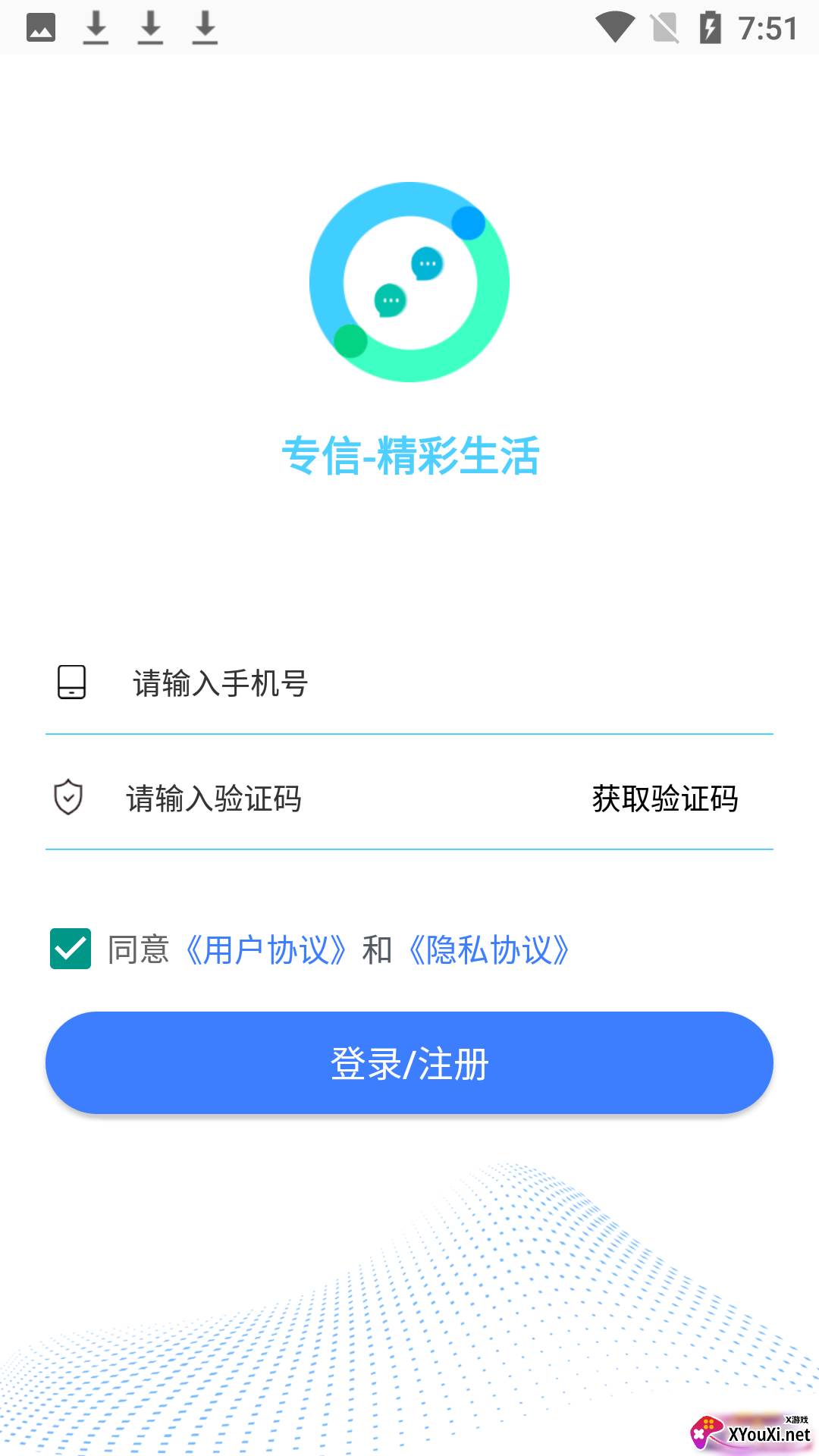Click the gallery icon in status bar corner
This screenshot has height=1456, width=819.
(x=42, y=25)
